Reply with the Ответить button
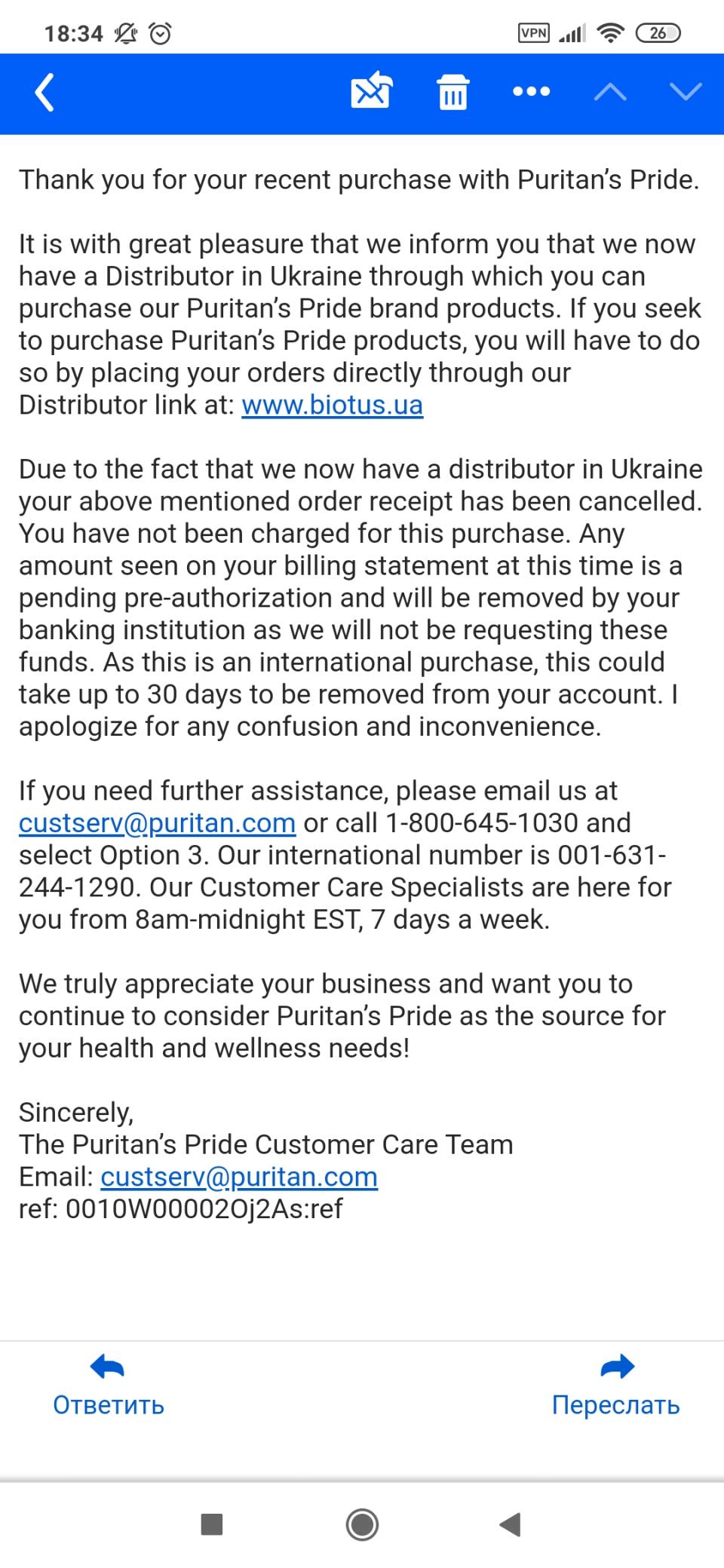This screenshot has height=1568, width=724. coord(108,1386)
